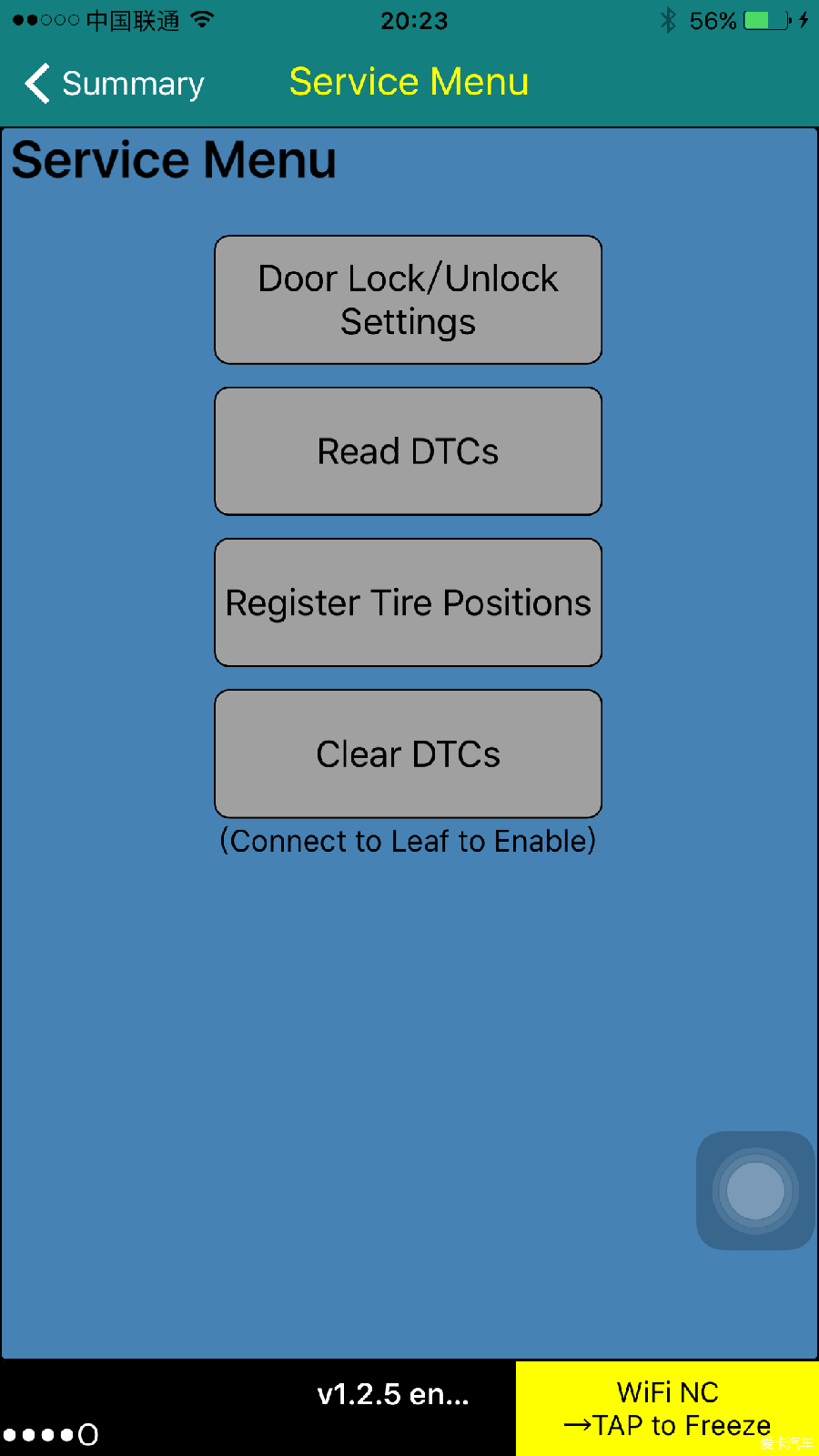Select the Read DTCs button
Image resolution: width=819 pixels, height=1456 pixels.
pos(408,451)
